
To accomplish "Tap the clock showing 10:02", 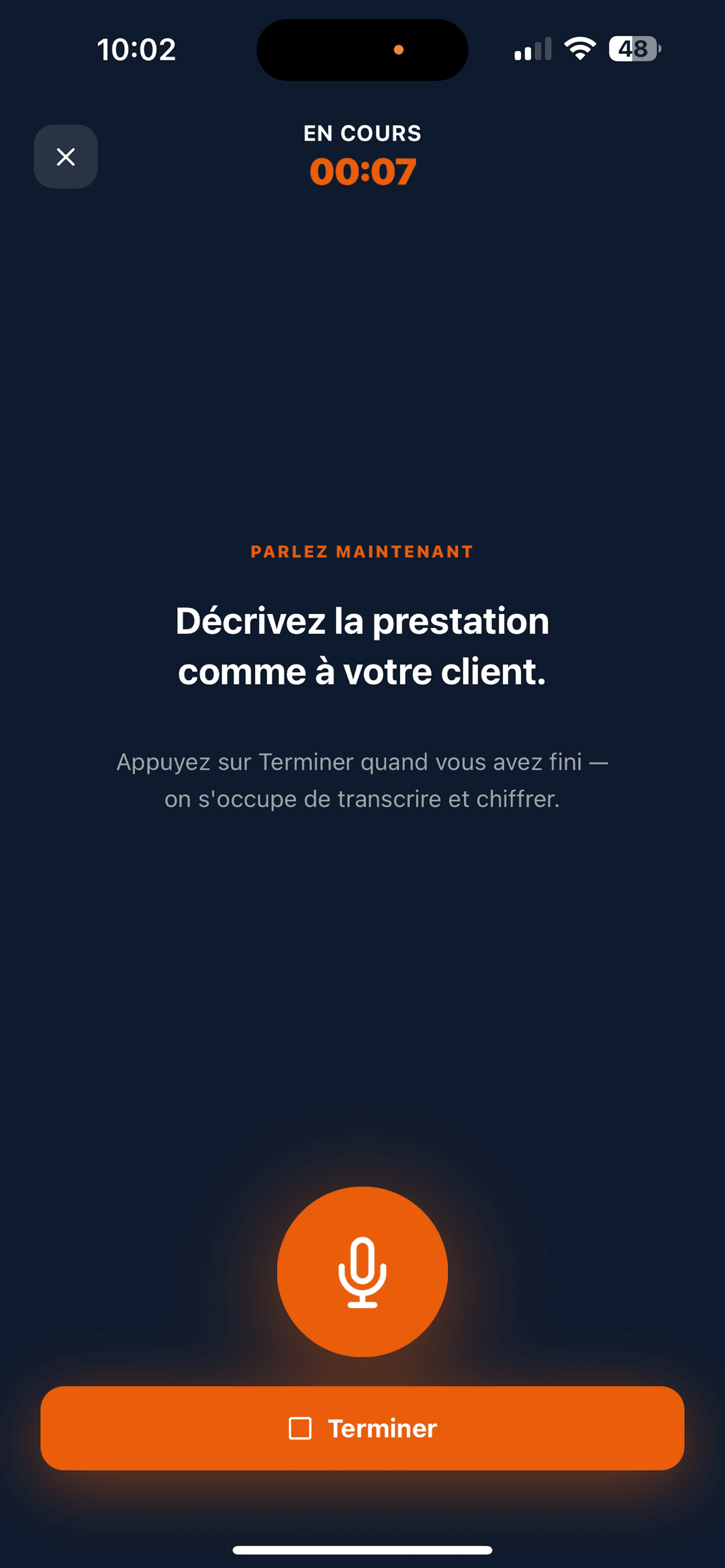I will [138, 49].
